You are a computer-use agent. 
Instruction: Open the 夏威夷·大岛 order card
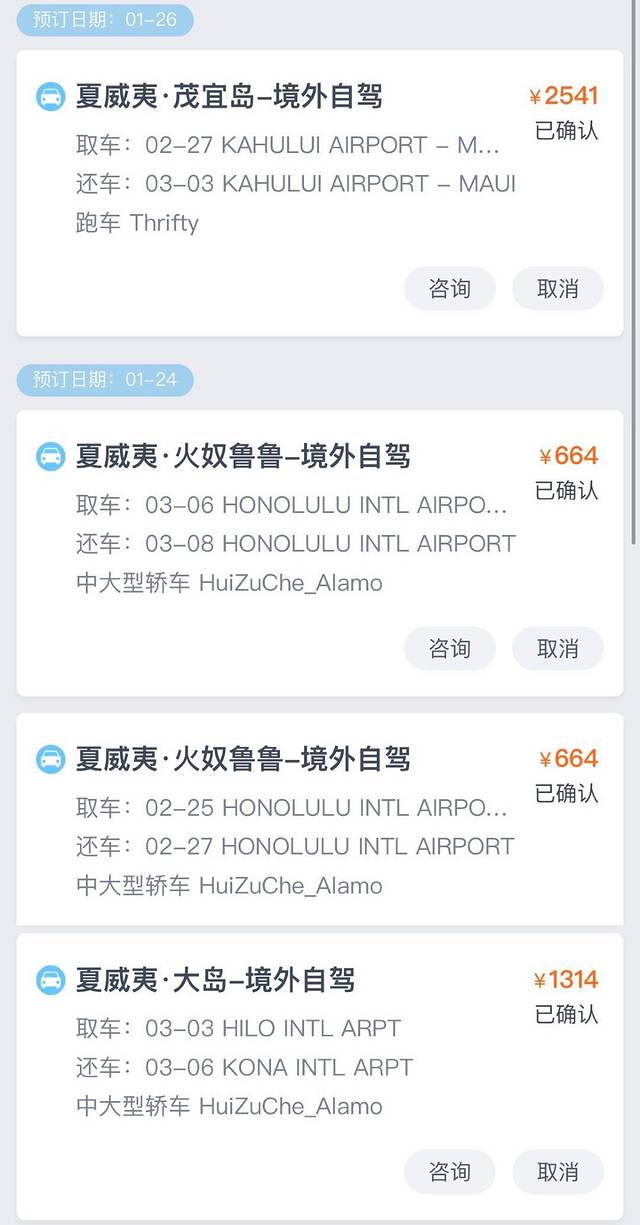pyautogui.click(x=215, y=980)
